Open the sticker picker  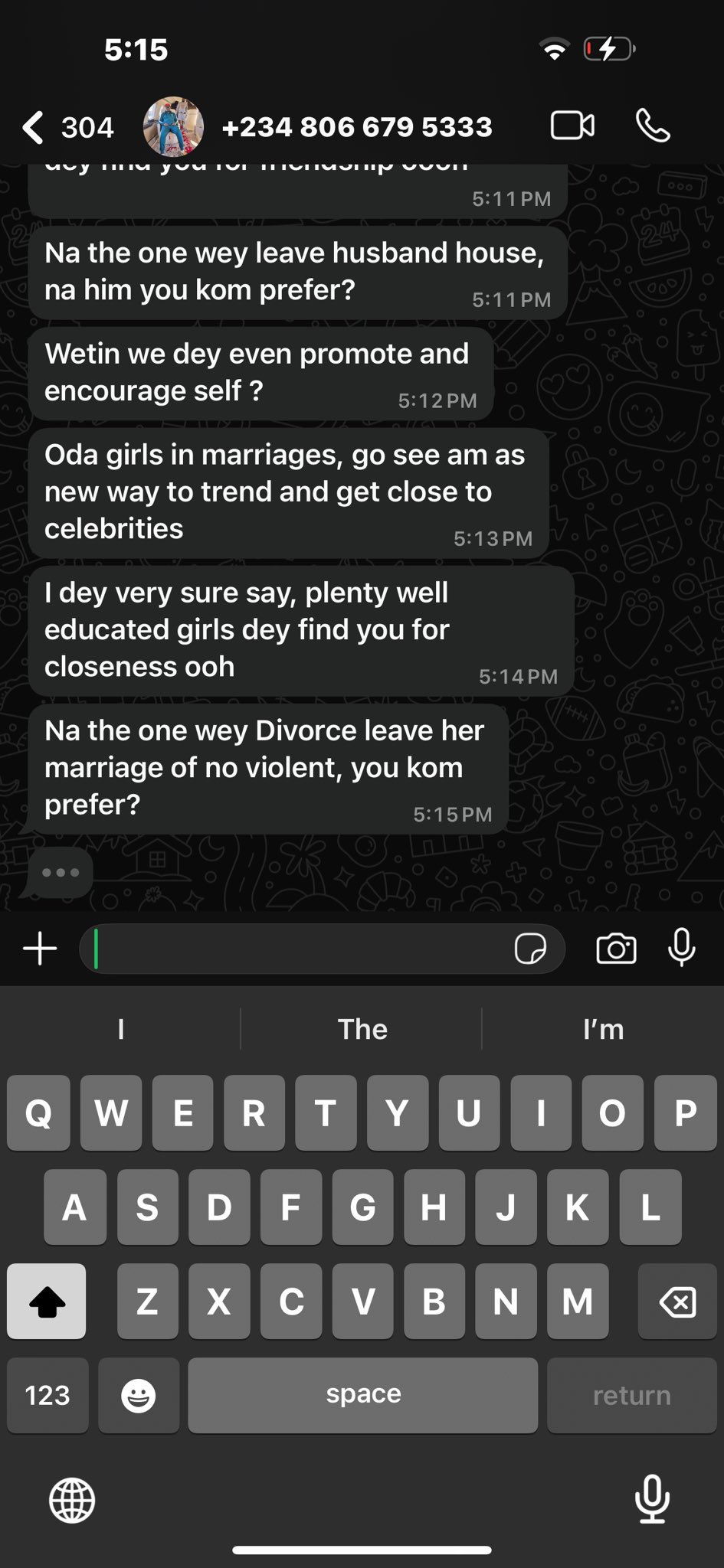coord(530,949)
